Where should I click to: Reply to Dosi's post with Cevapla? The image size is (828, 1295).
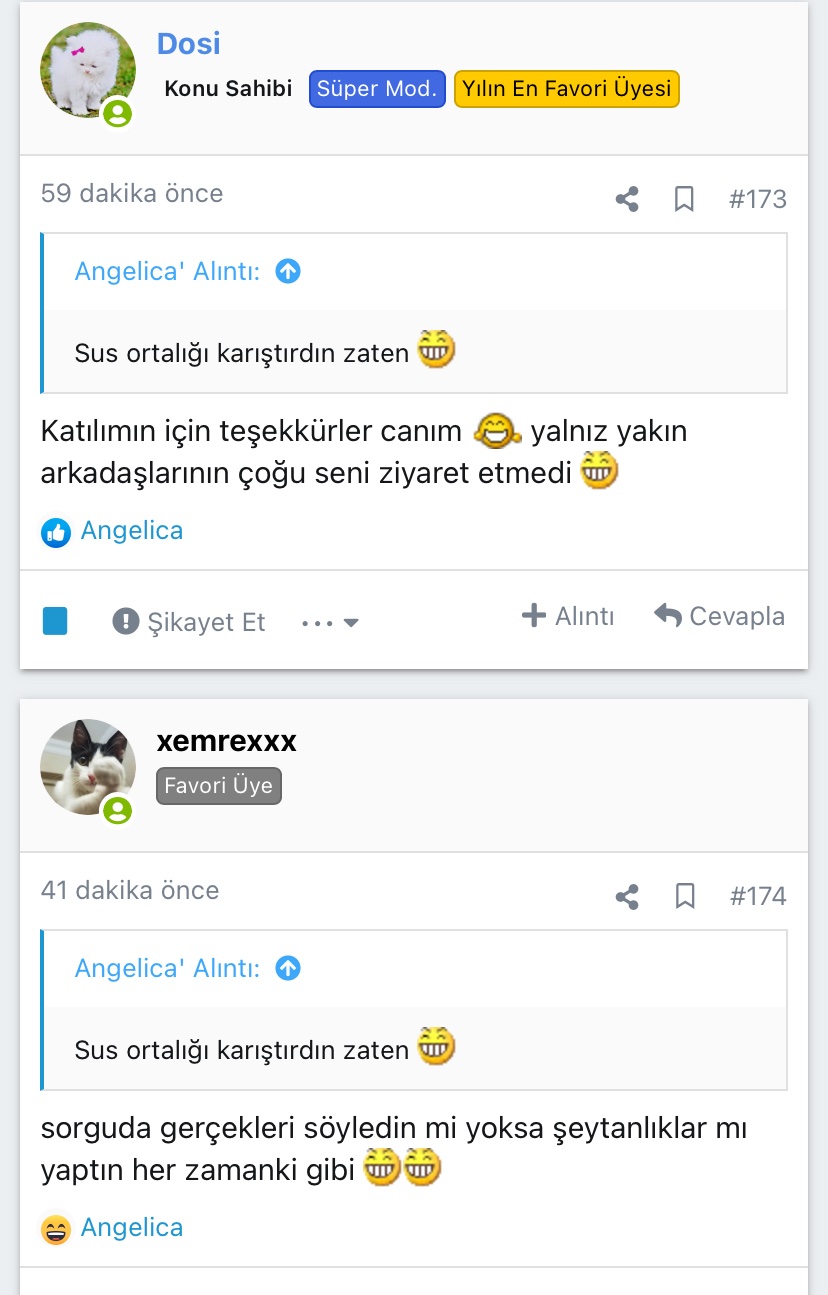pyautogui.click(x=720, y=616)
